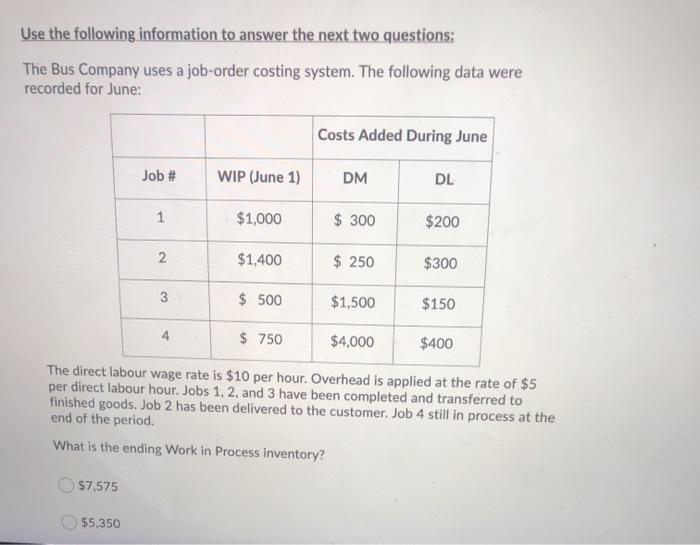Select the $7,575 answer option
The image size is (700, 545).
click(x=67, y=486)
